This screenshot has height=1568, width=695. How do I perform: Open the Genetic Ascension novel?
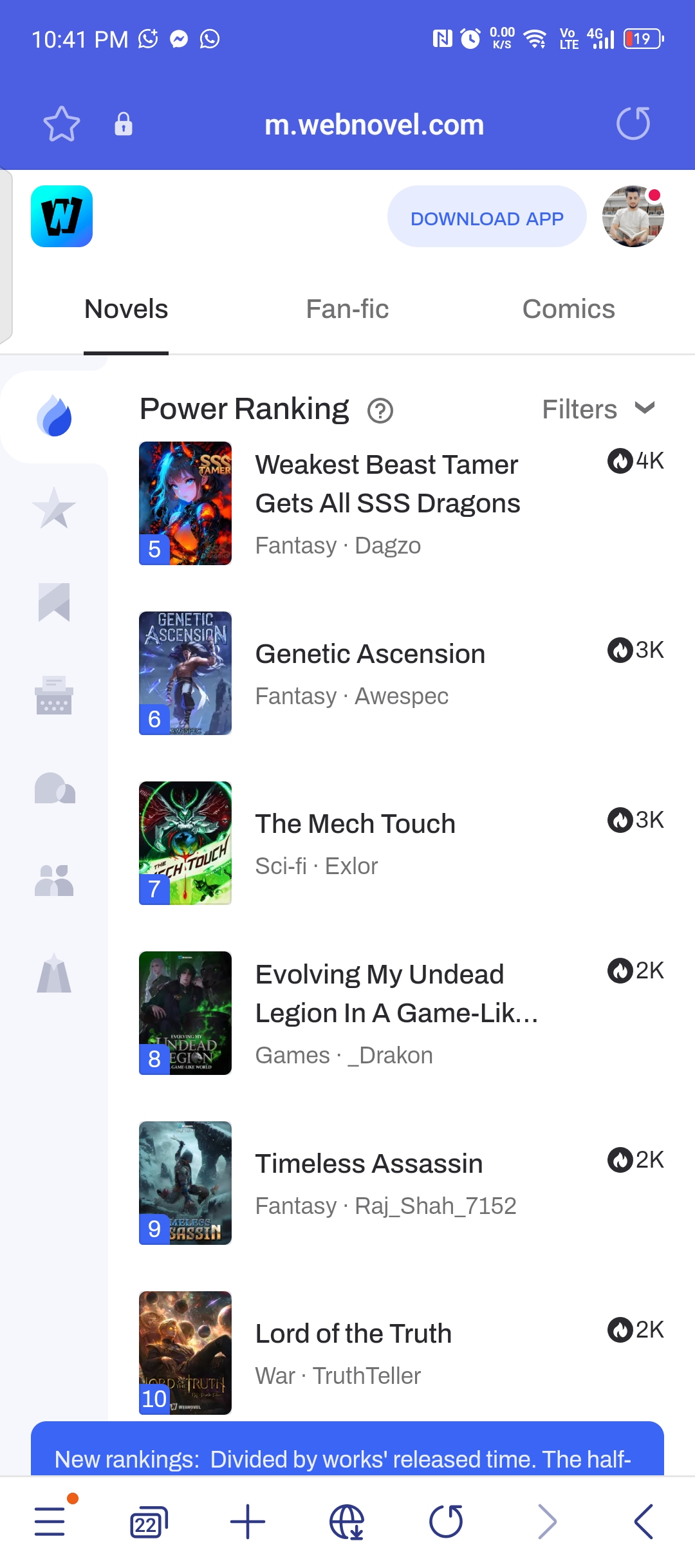[x=370, y=655]
